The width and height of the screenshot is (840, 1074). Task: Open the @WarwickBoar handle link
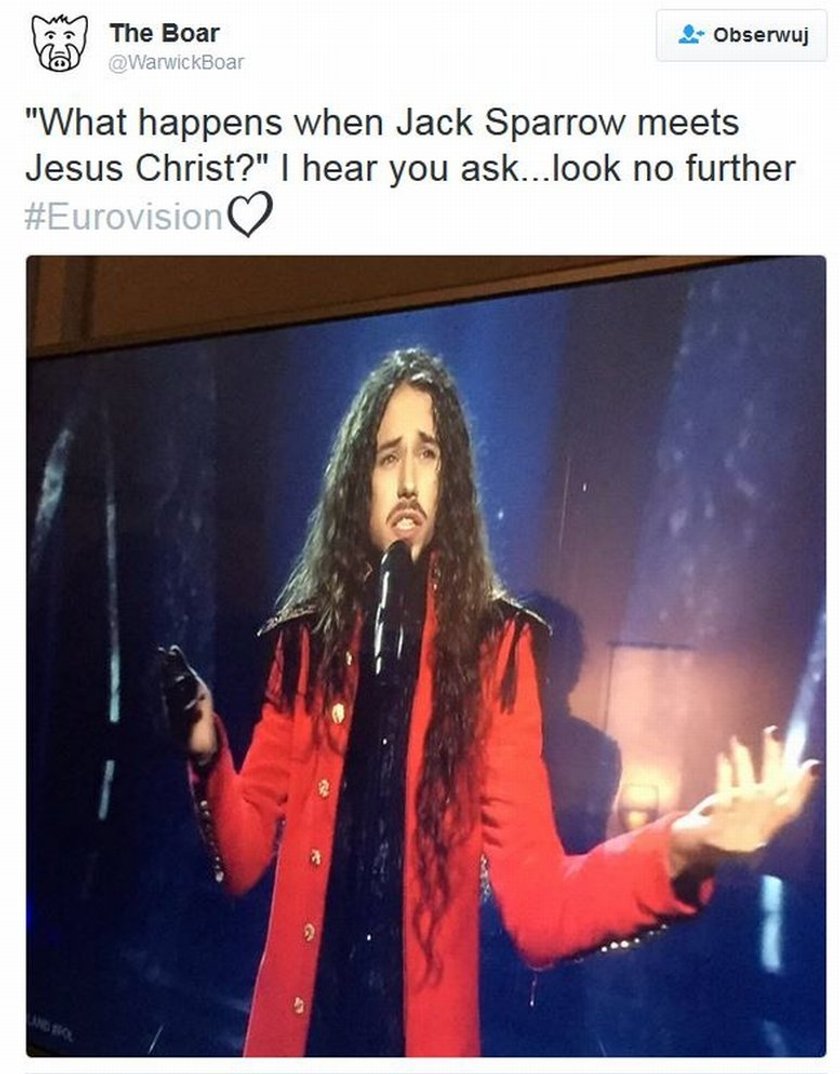tap(176, 62)
